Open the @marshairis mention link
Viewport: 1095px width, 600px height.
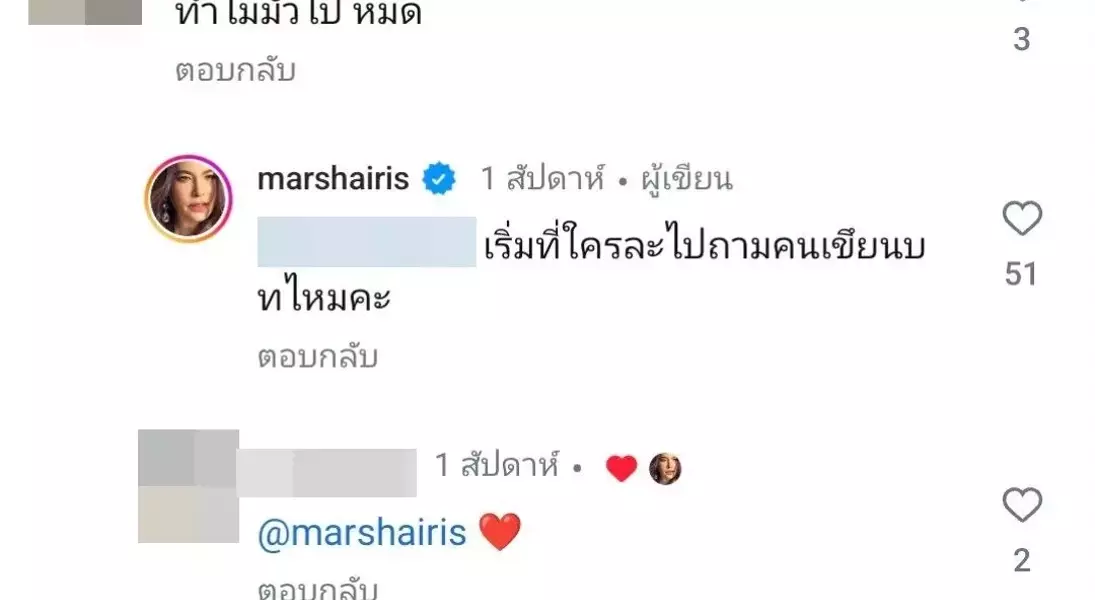tap(362, 533)
